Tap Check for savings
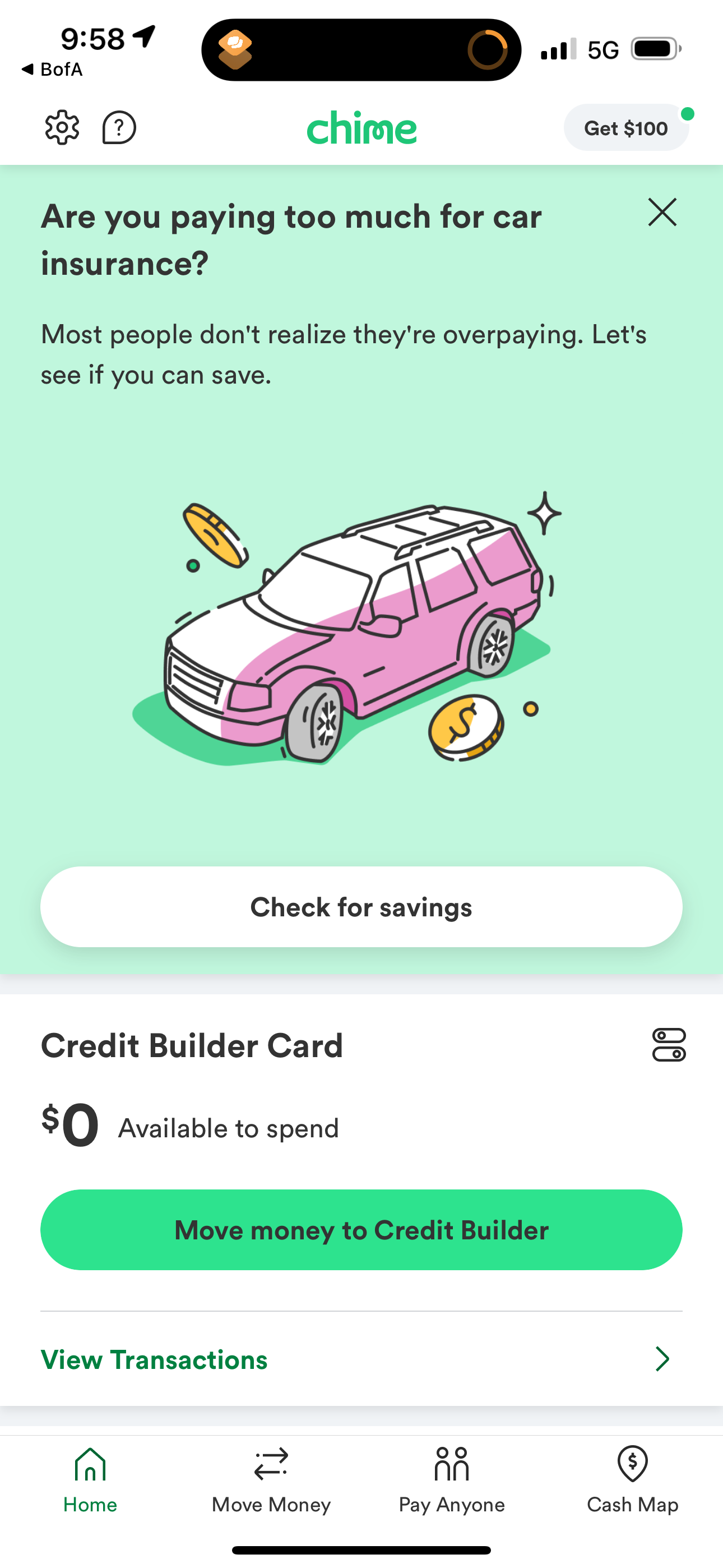This screenshot has height=1568, width=723. (361, 907)
